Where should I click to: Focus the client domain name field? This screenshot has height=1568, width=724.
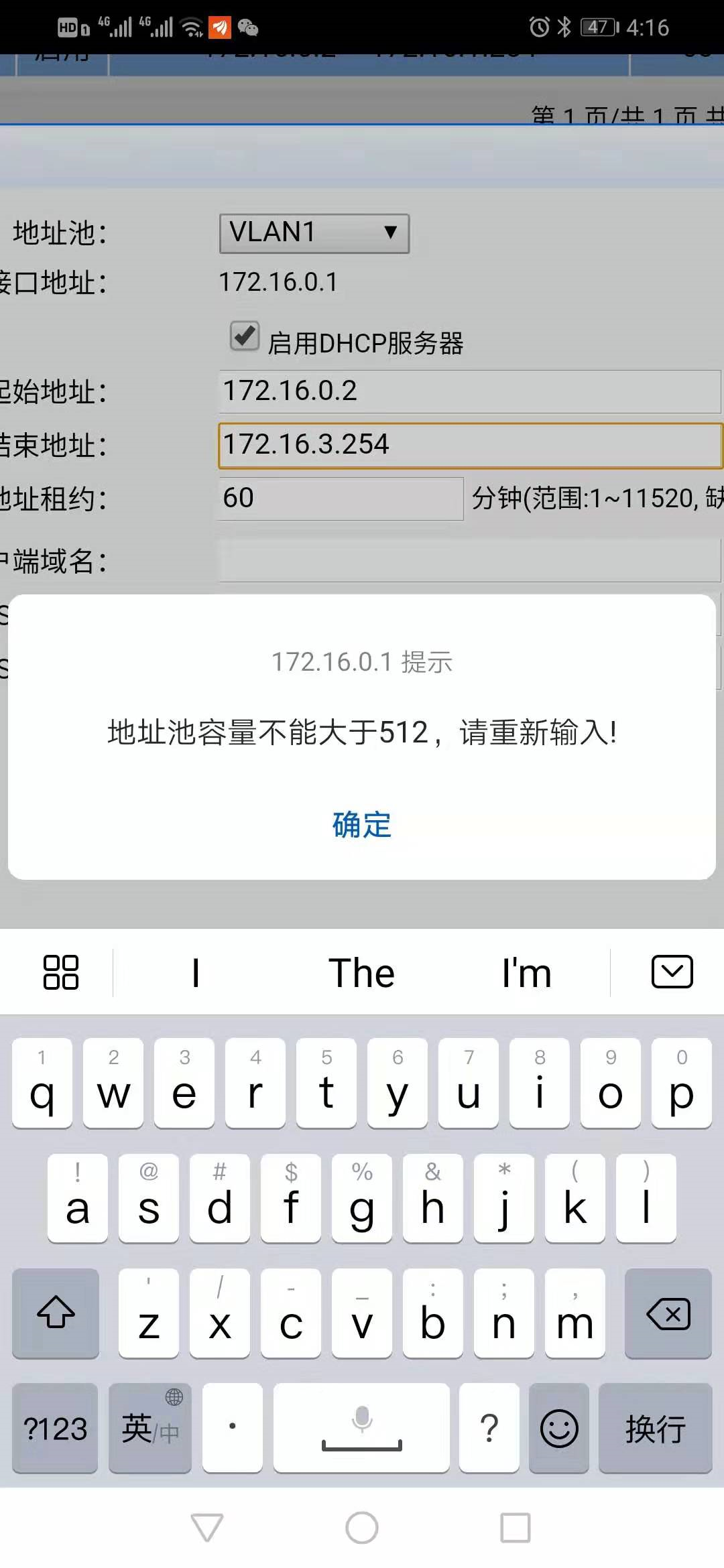click(x=469, y=561)
